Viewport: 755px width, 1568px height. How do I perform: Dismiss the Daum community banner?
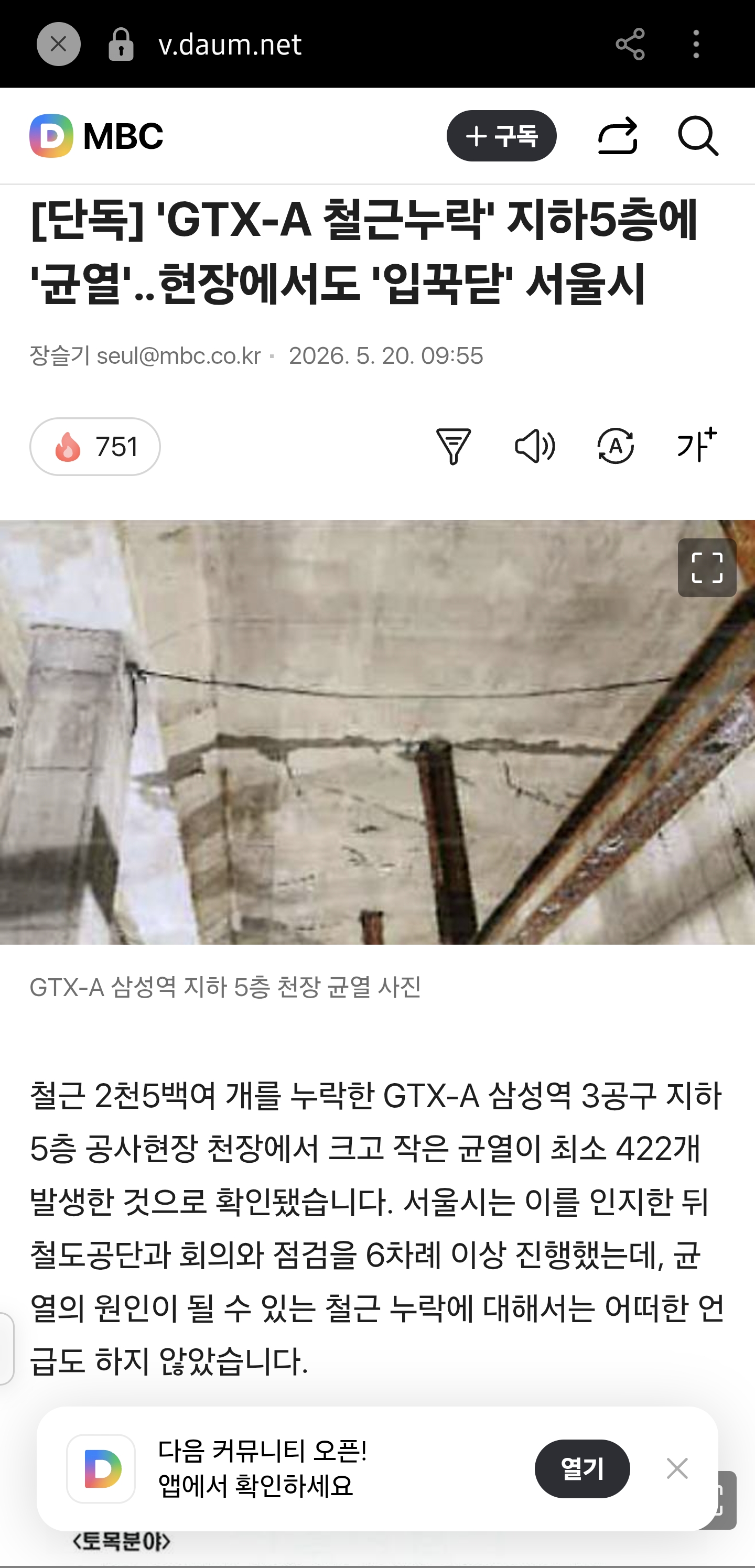pos(677,1468)
